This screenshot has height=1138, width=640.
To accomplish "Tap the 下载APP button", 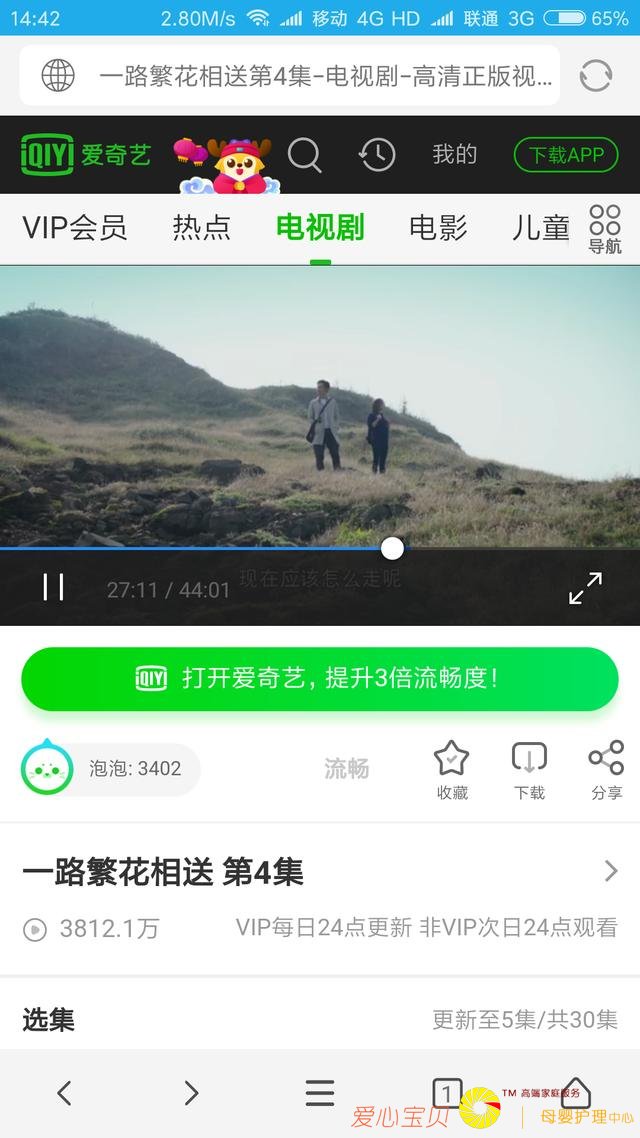I will [566, 155].
